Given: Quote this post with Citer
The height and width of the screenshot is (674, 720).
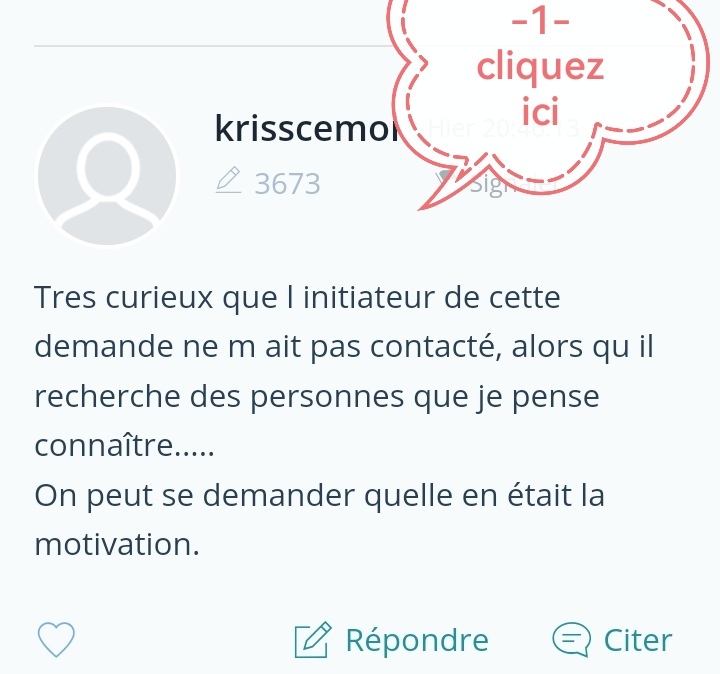Looking at the screenshot, I should [612, 640].
